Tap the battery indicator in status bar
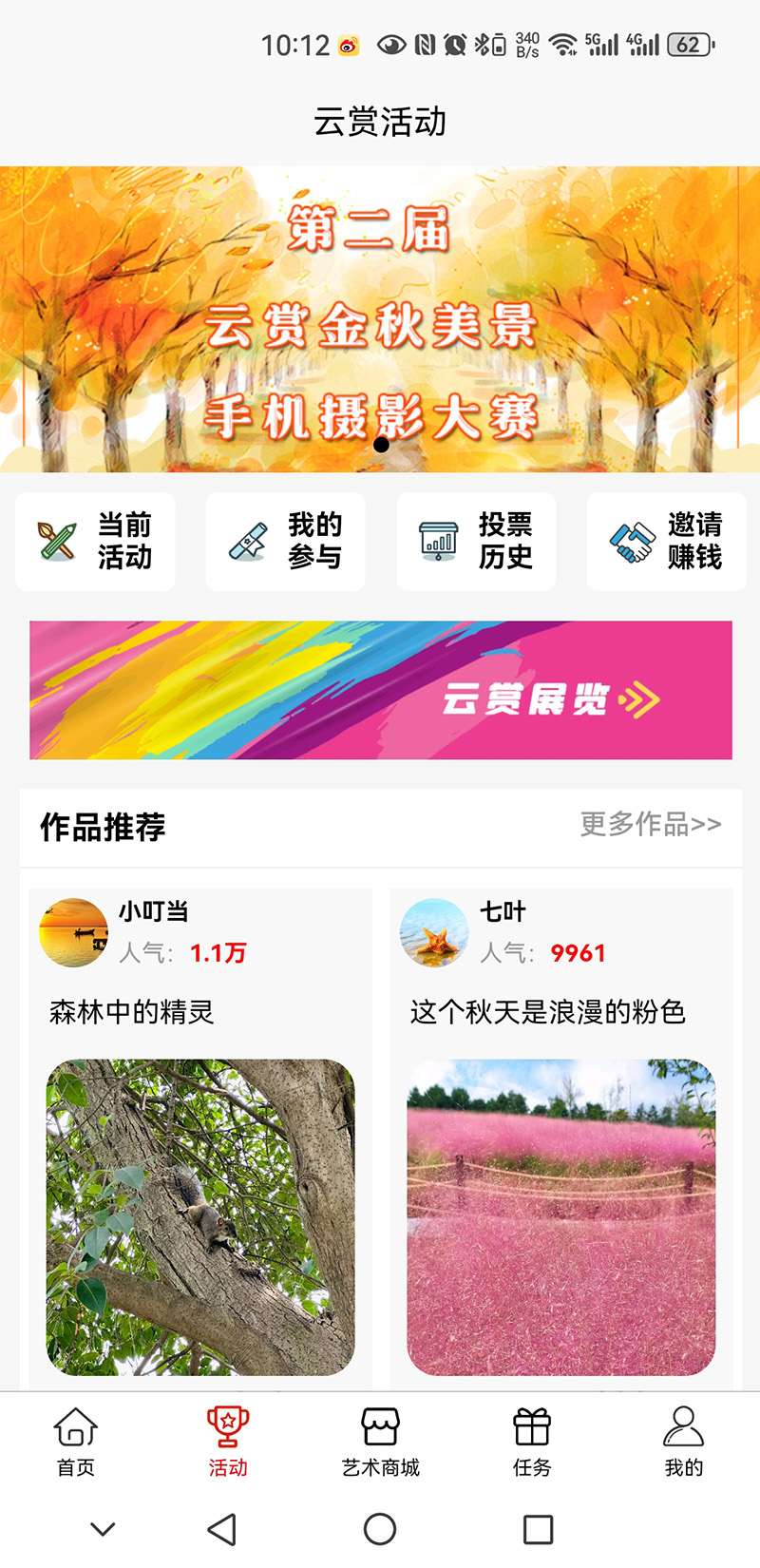 [x=693, y=43]
